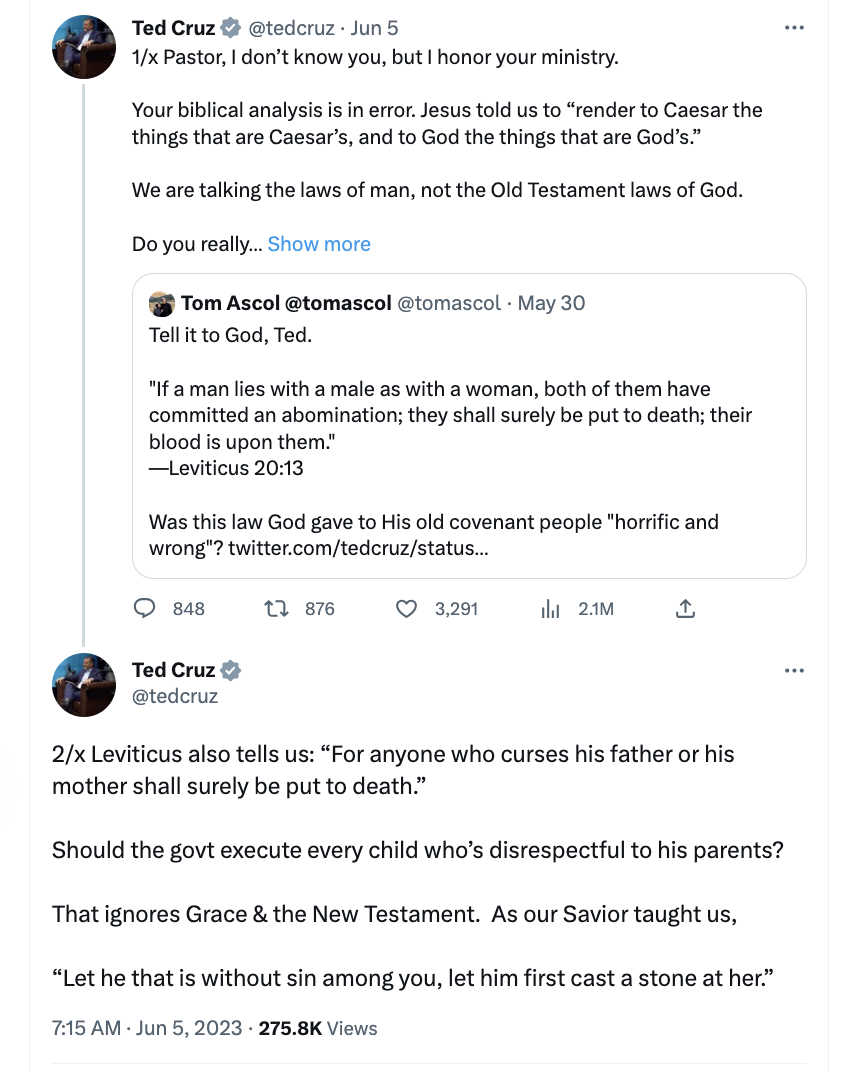
Task: Click Ted Cruz's profile avatar on first tweet
Action: [84, 47]
